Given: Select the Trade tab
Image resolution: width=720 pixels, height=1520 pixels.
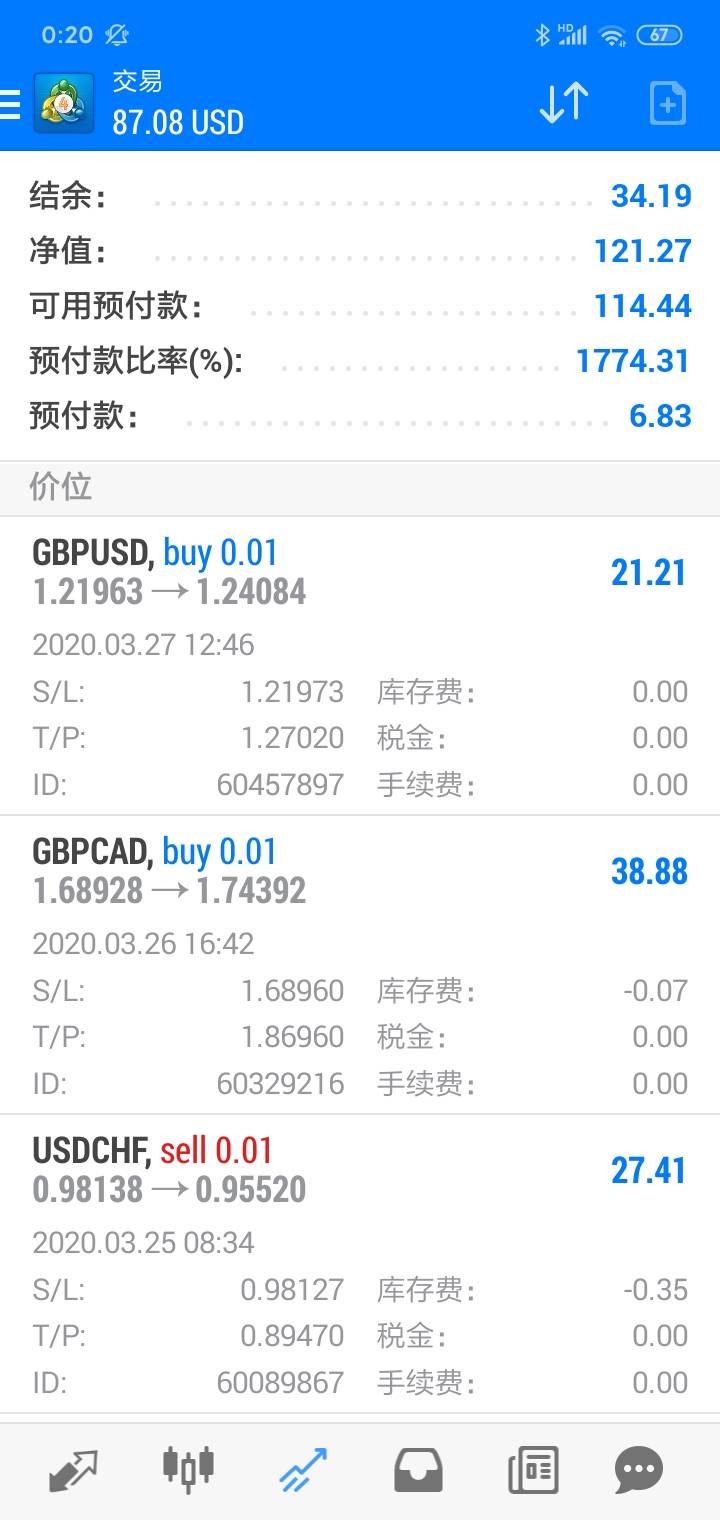Looking at the screenshot, I should [x=303, y=1471].
